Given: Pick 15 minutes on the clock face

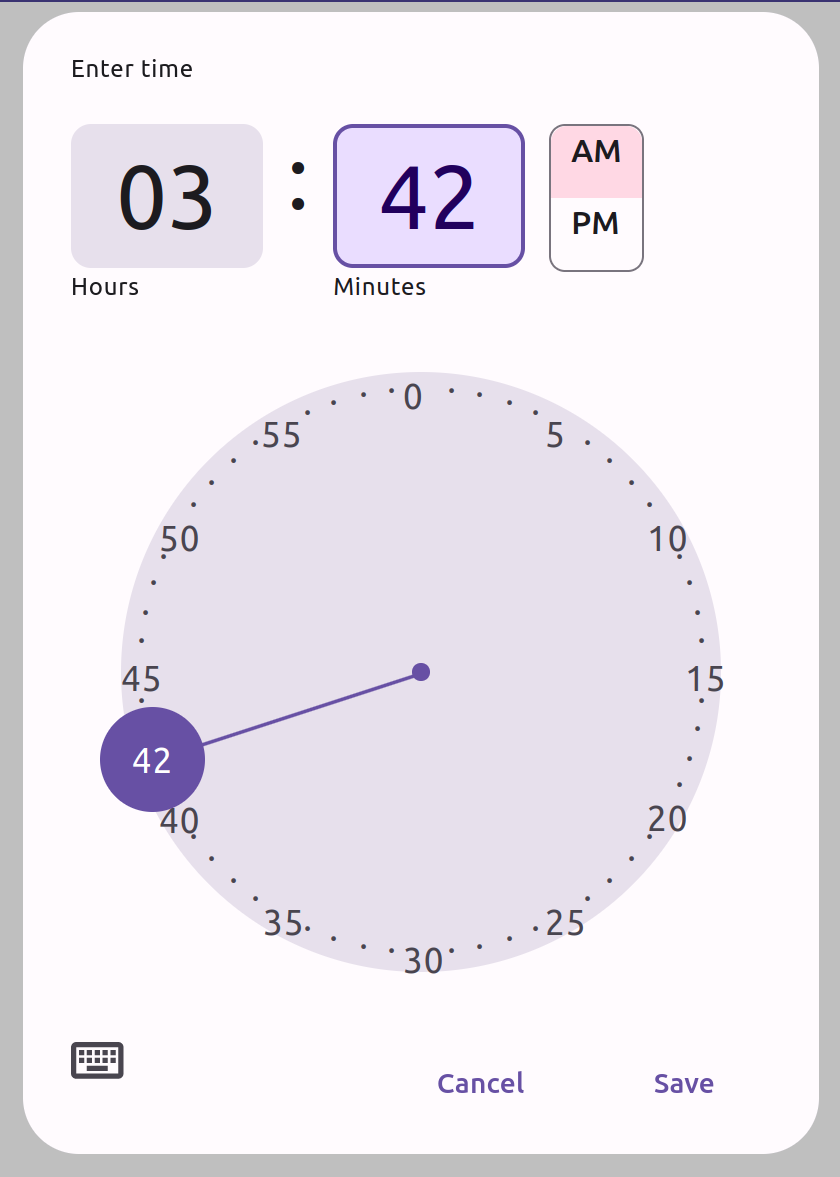Looking at the screenshot, I should click(x=705, y=680).
